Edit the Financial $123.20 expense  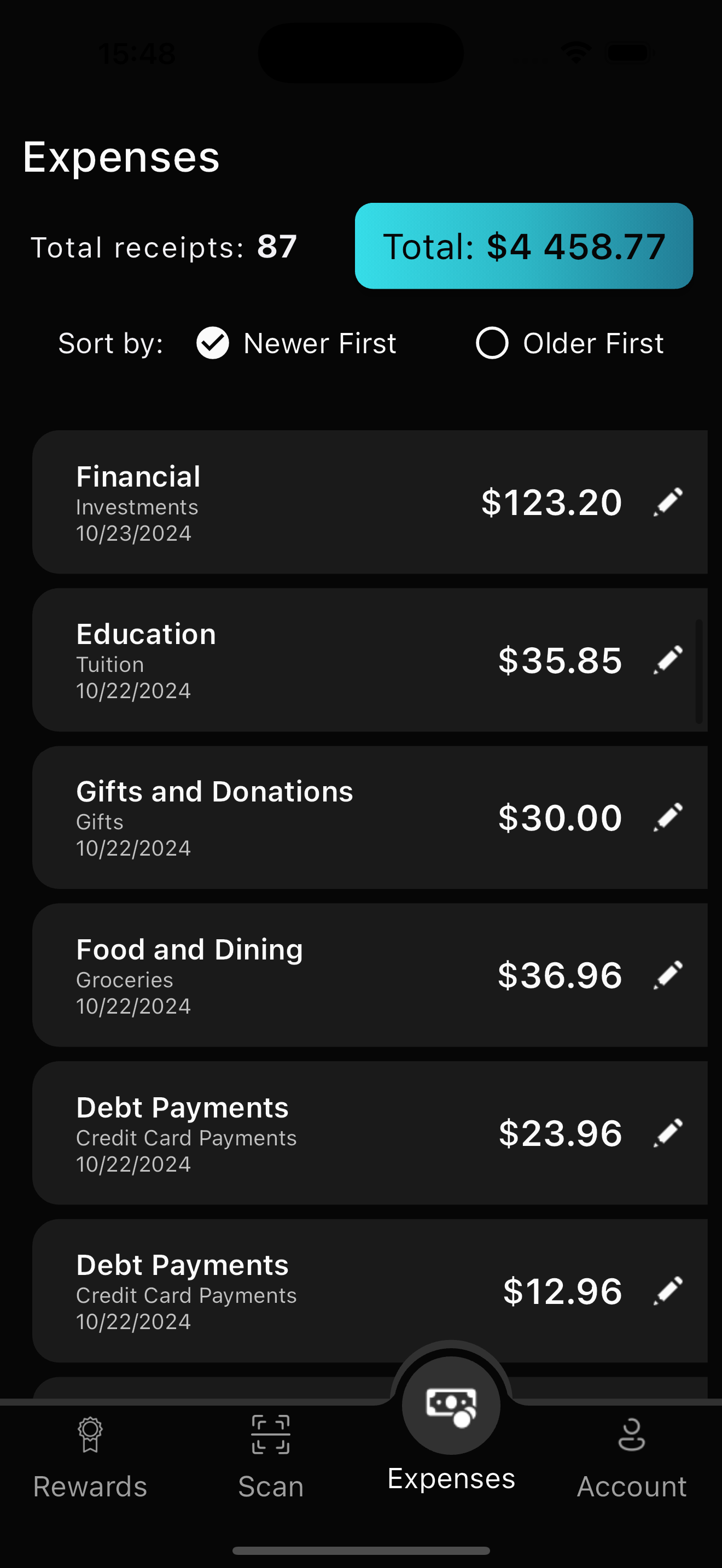pyautogui.click(x=668, y=502)
